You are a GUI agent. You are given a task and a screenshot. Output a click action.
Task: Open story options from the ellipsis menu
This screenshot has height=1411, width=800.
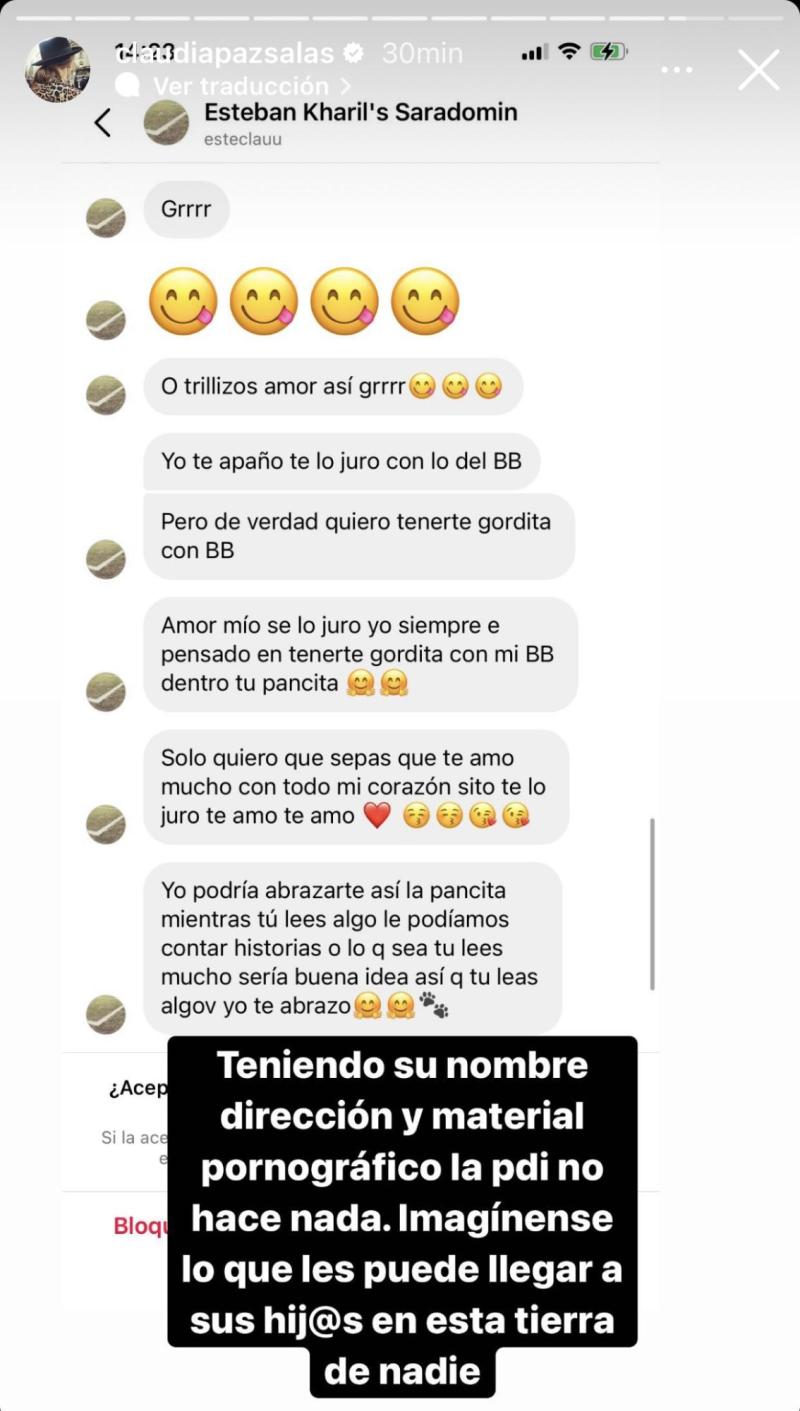(x=677, y=68)
